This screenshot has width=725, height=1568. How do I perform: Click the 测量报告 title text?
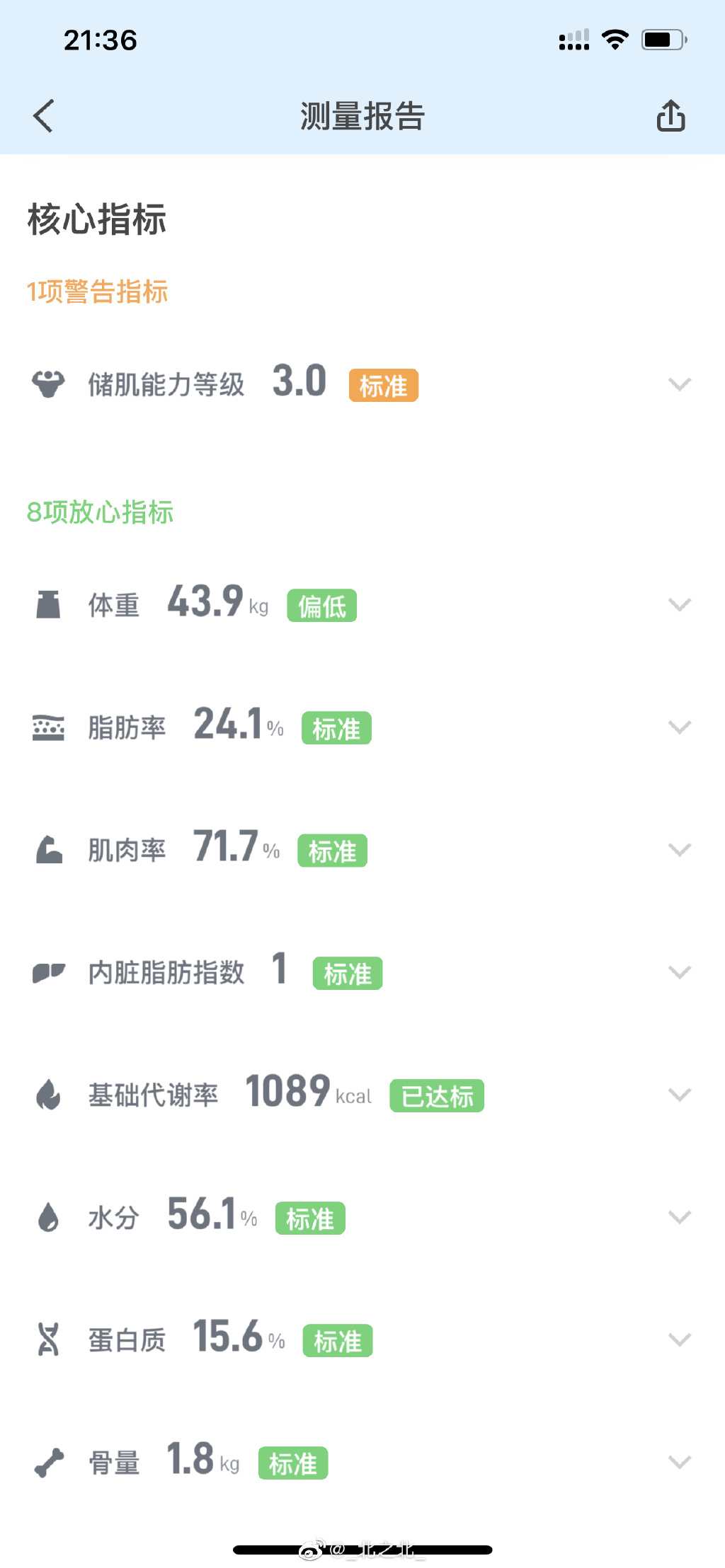click(362, 116)
